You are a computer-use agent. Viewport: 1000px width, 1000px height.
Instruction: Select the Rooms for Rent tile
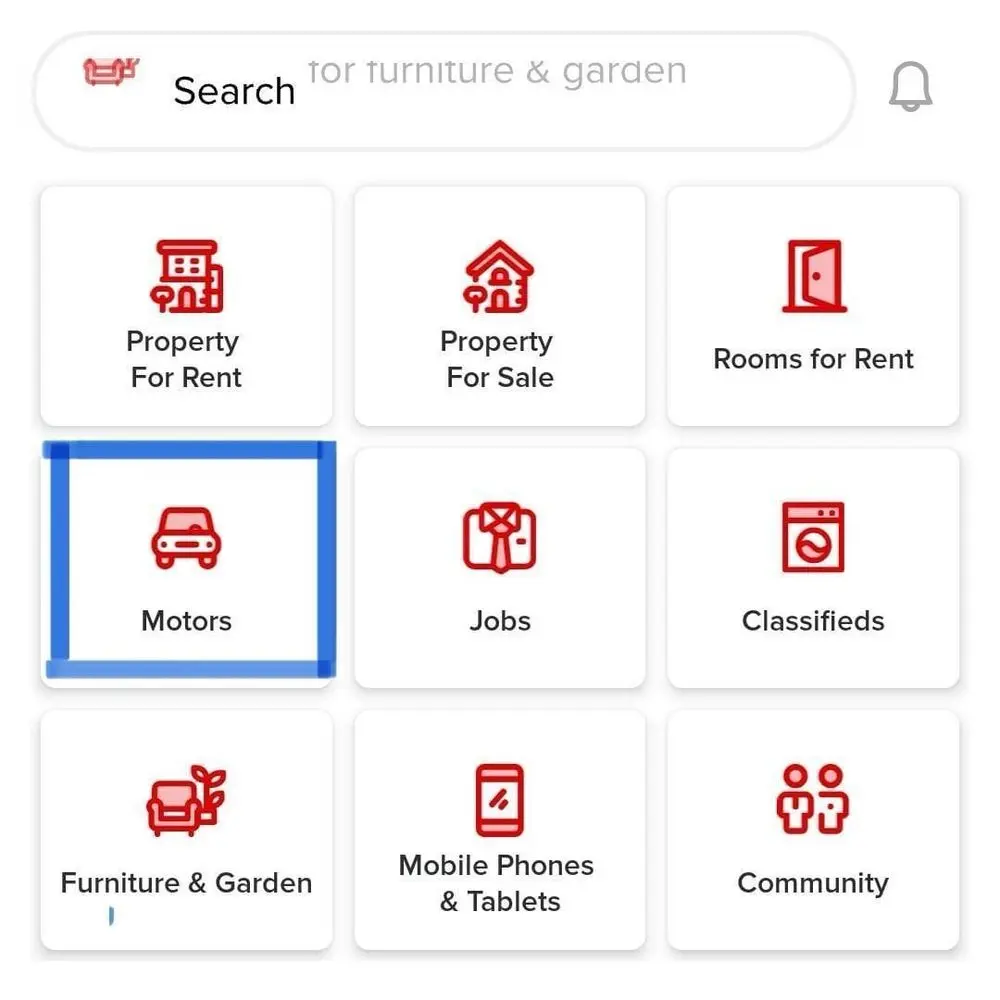[x=813, y=306]
